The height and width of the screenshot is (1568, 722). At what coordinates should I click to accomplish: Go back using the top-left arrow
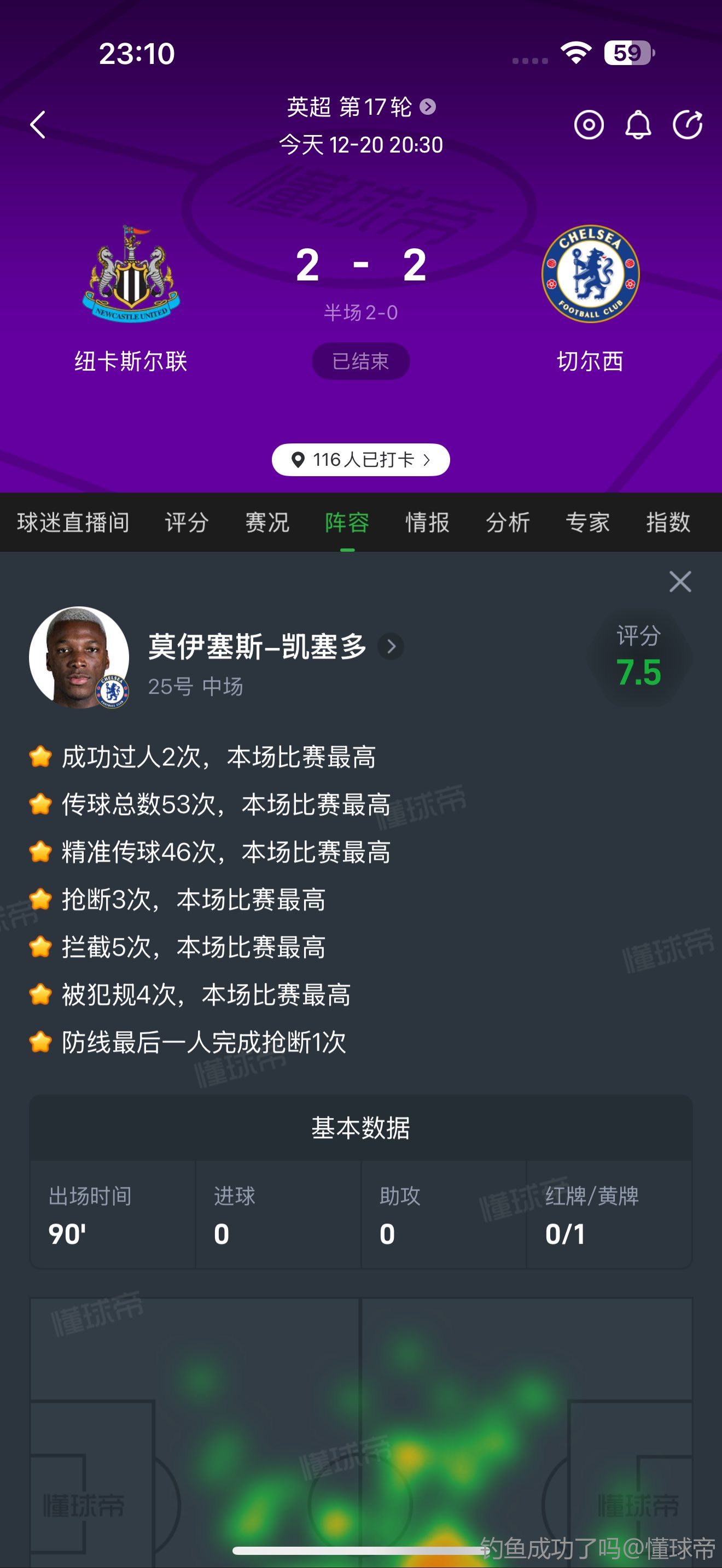tap(38, 125)
